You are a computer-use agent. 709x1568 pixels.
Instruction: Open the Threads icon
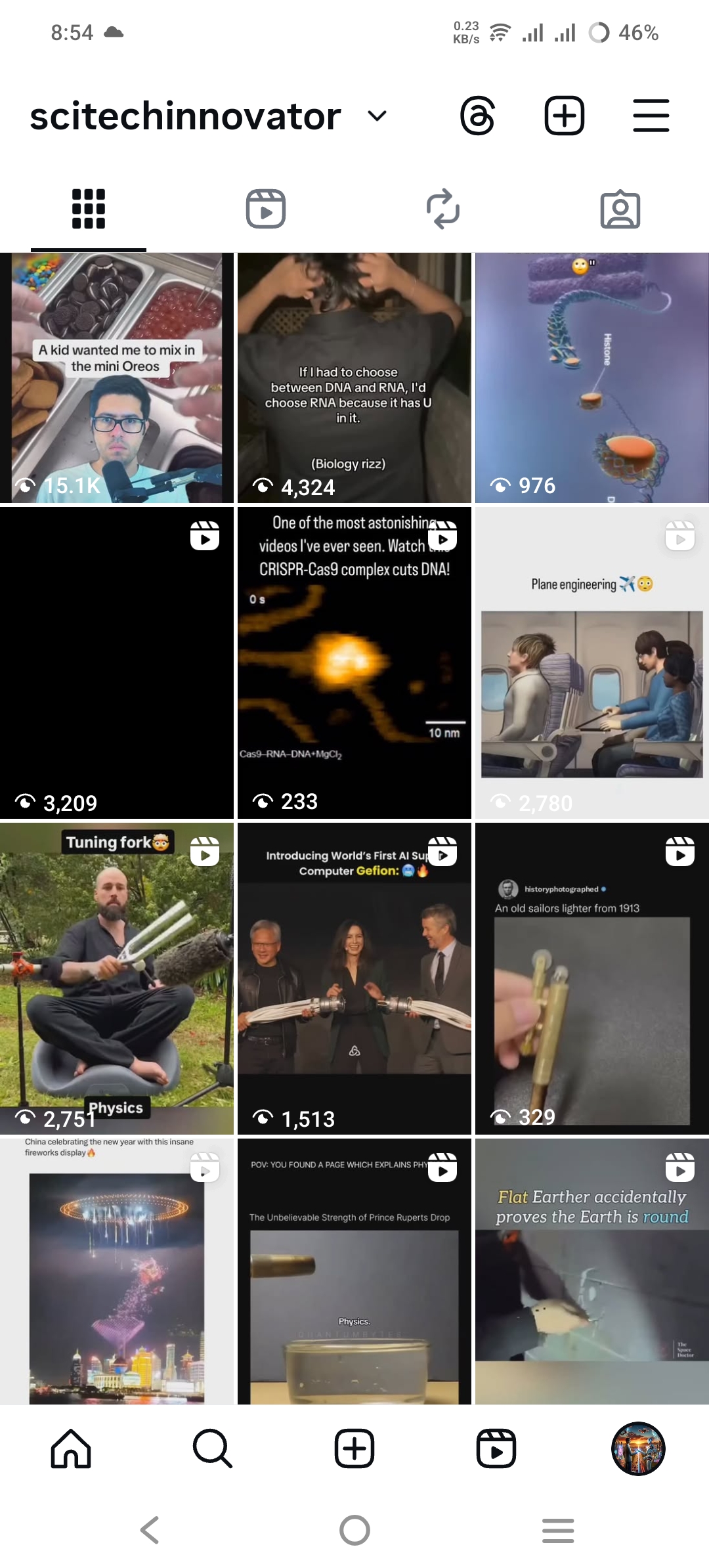tap(477, 116)
